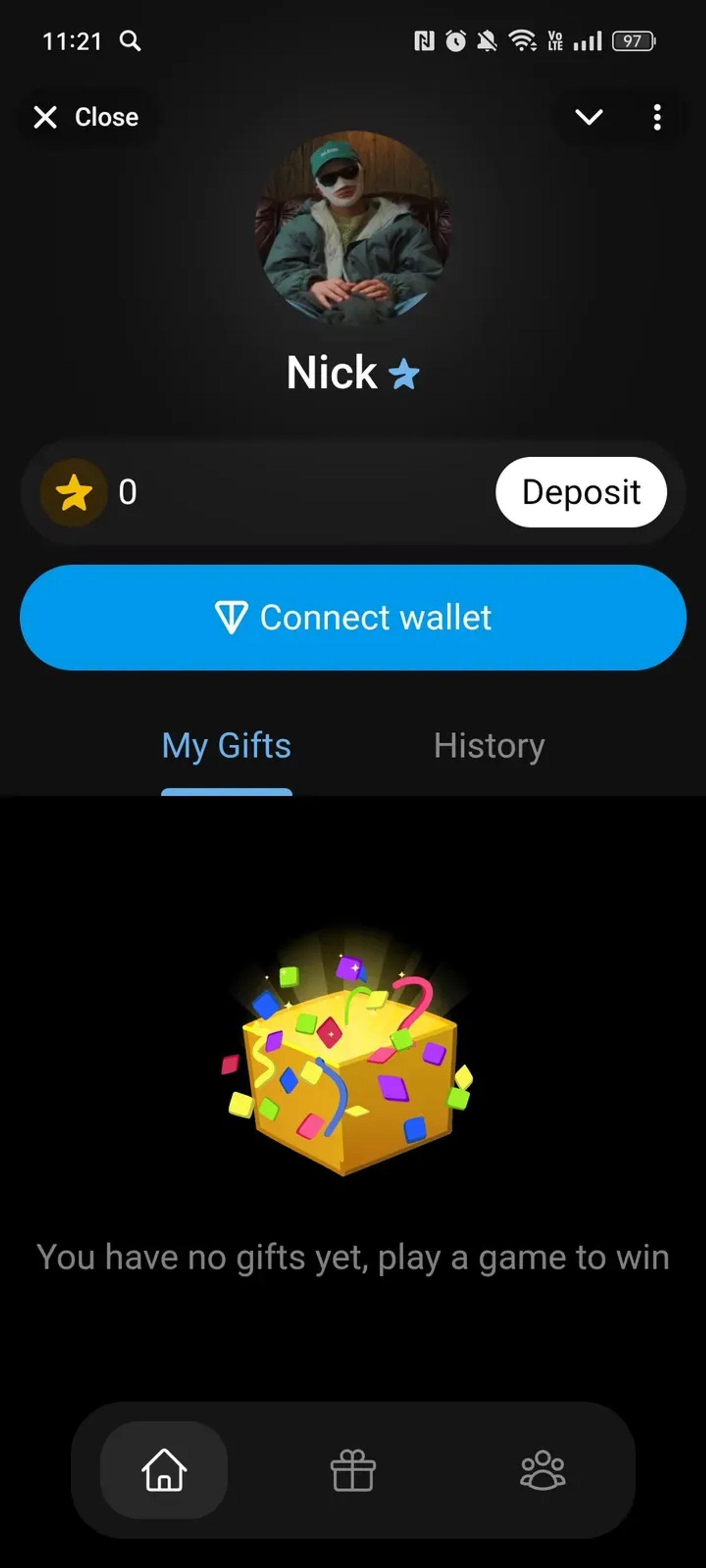Open the gift box tab in bottom bar
This screenshot has height=1568, width=706.
tap(353, 1469)
